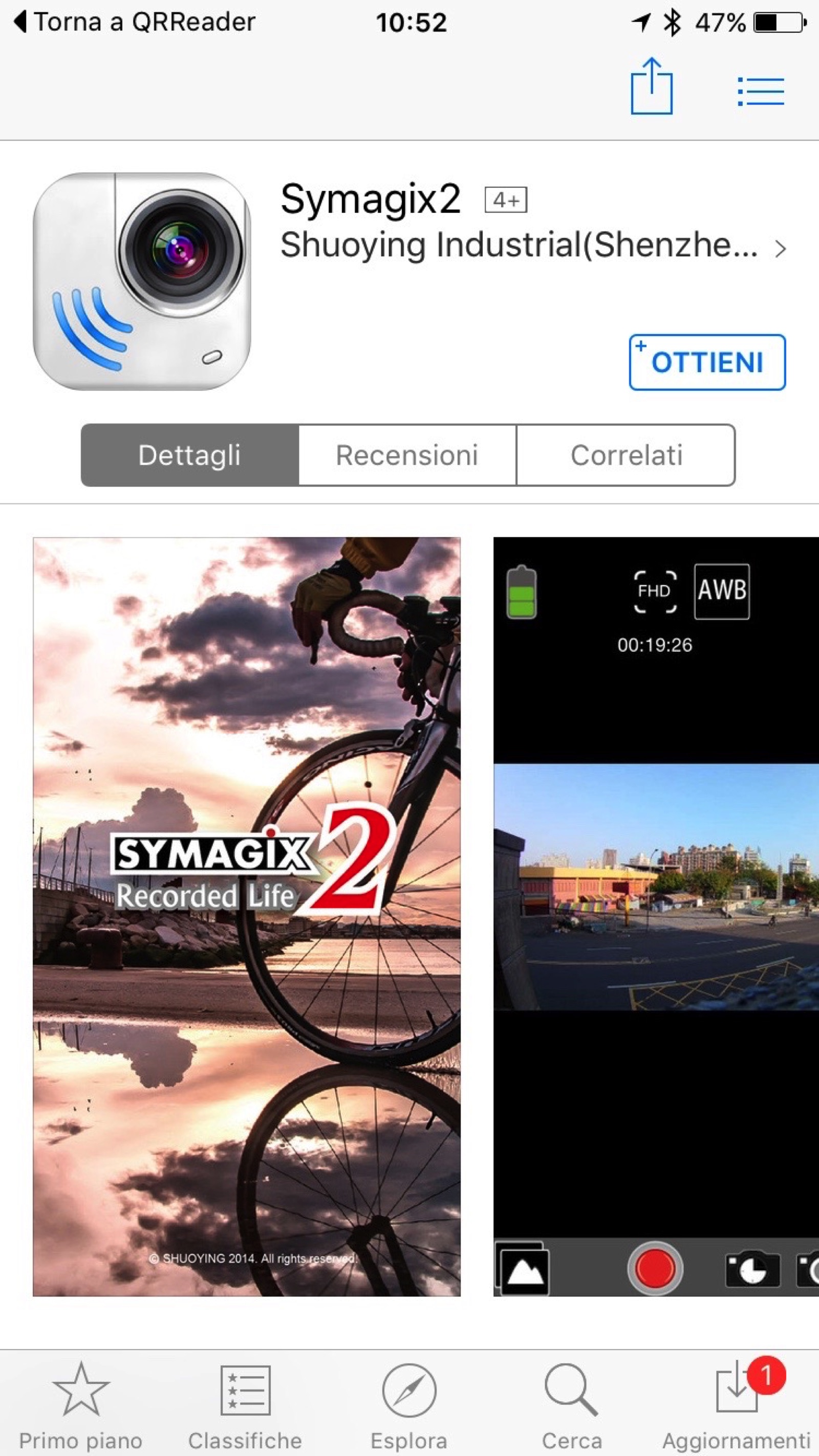Share this app page
This screenshot has height=1456, width=819.
point(652,86)
